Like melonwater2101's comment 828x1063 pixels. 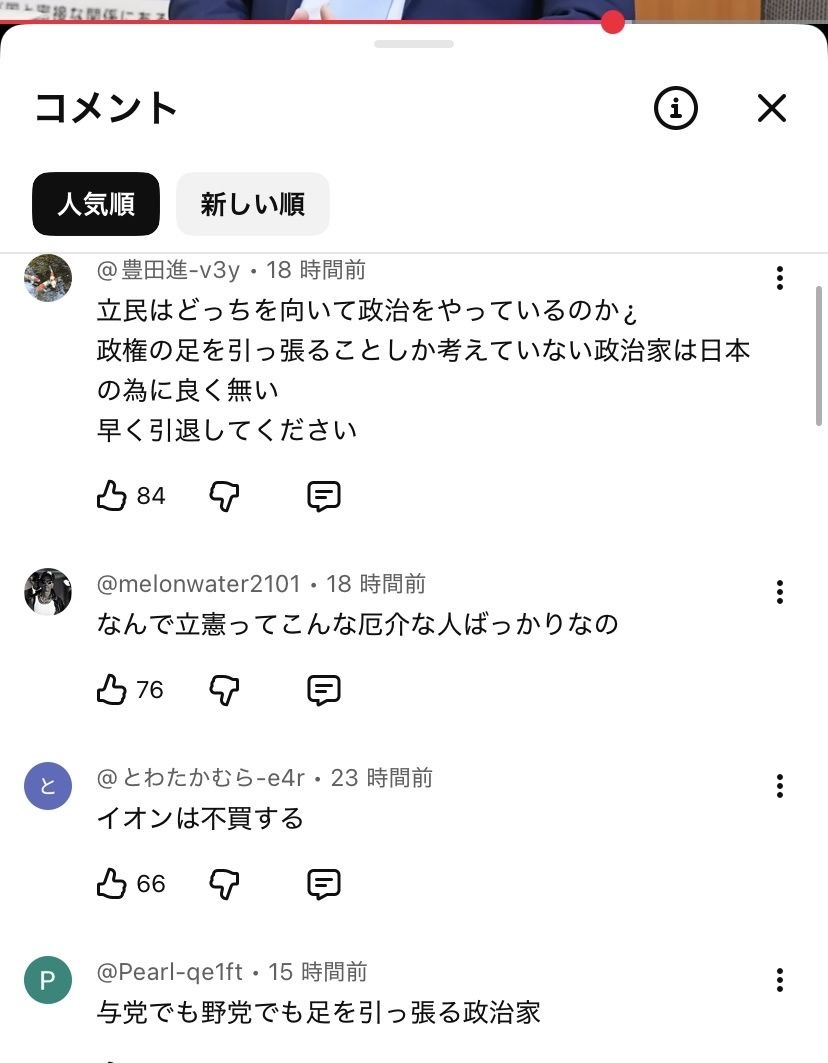[112, 689]
